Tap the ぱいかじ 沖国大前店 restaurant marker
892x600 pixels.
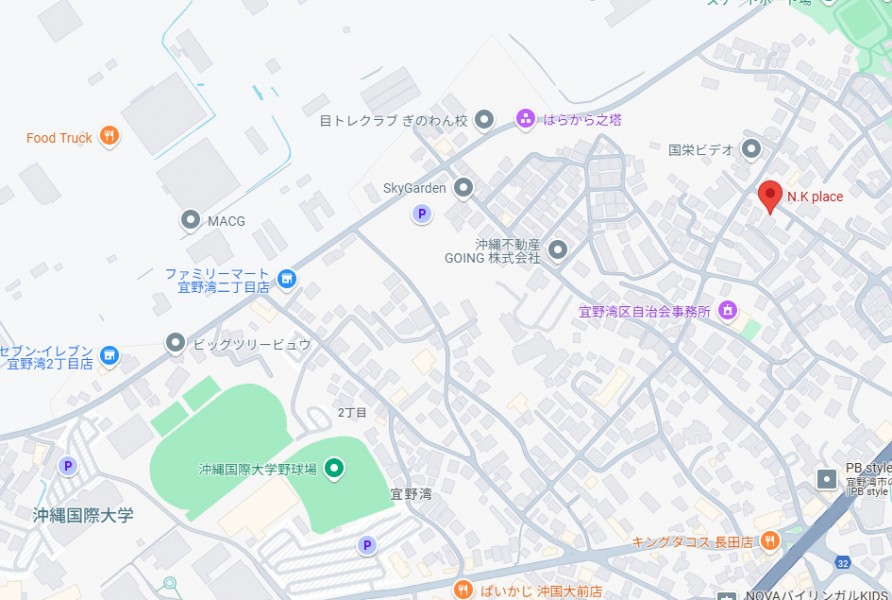tap(461, 590)
